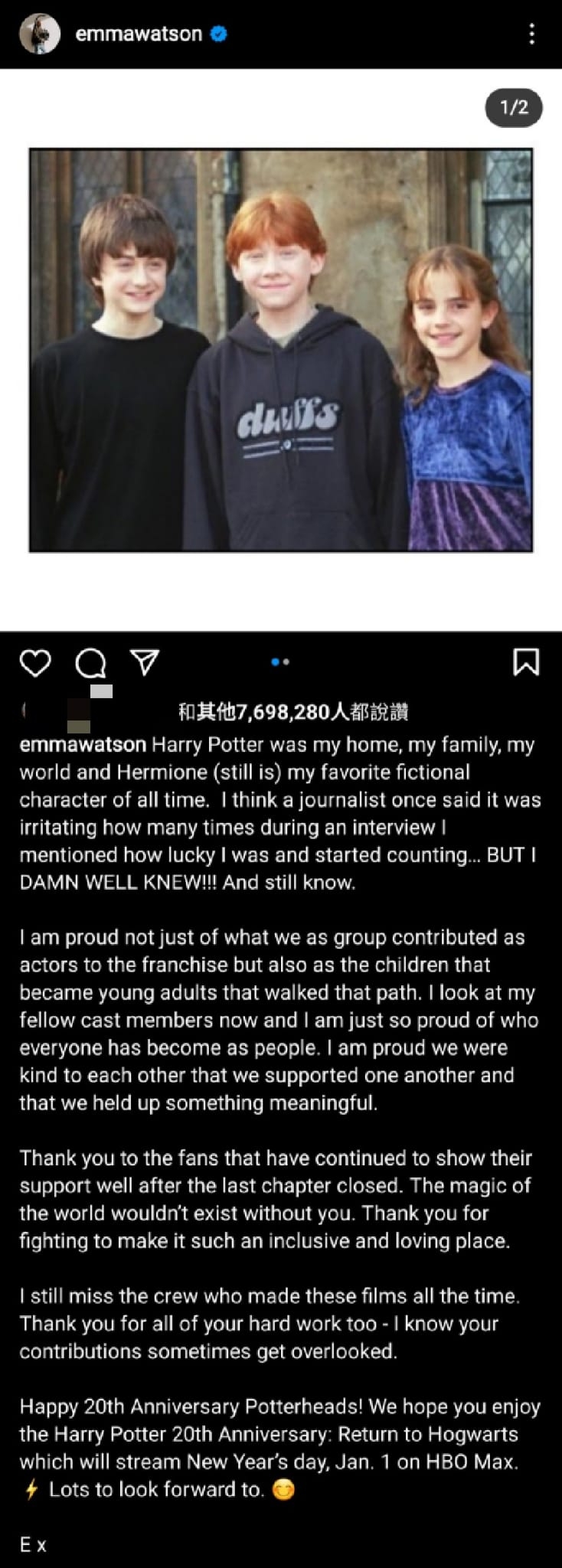Bookmark this post
The width and height of the screenshot is (562, 1568).
pyautogui.click(x=525, y=662)
